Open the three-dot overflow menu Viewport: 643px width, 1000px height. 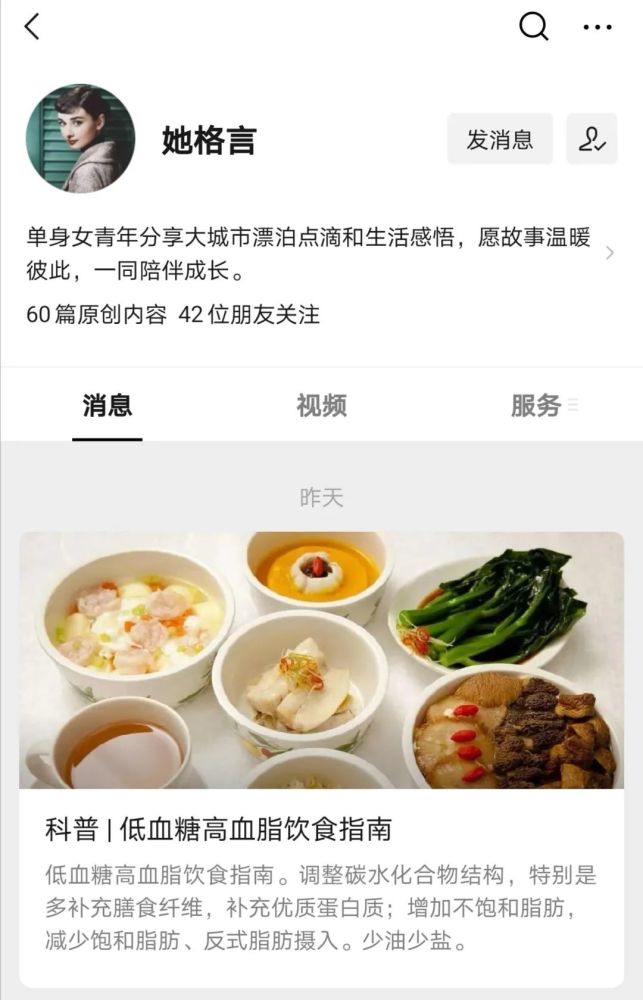597,27
